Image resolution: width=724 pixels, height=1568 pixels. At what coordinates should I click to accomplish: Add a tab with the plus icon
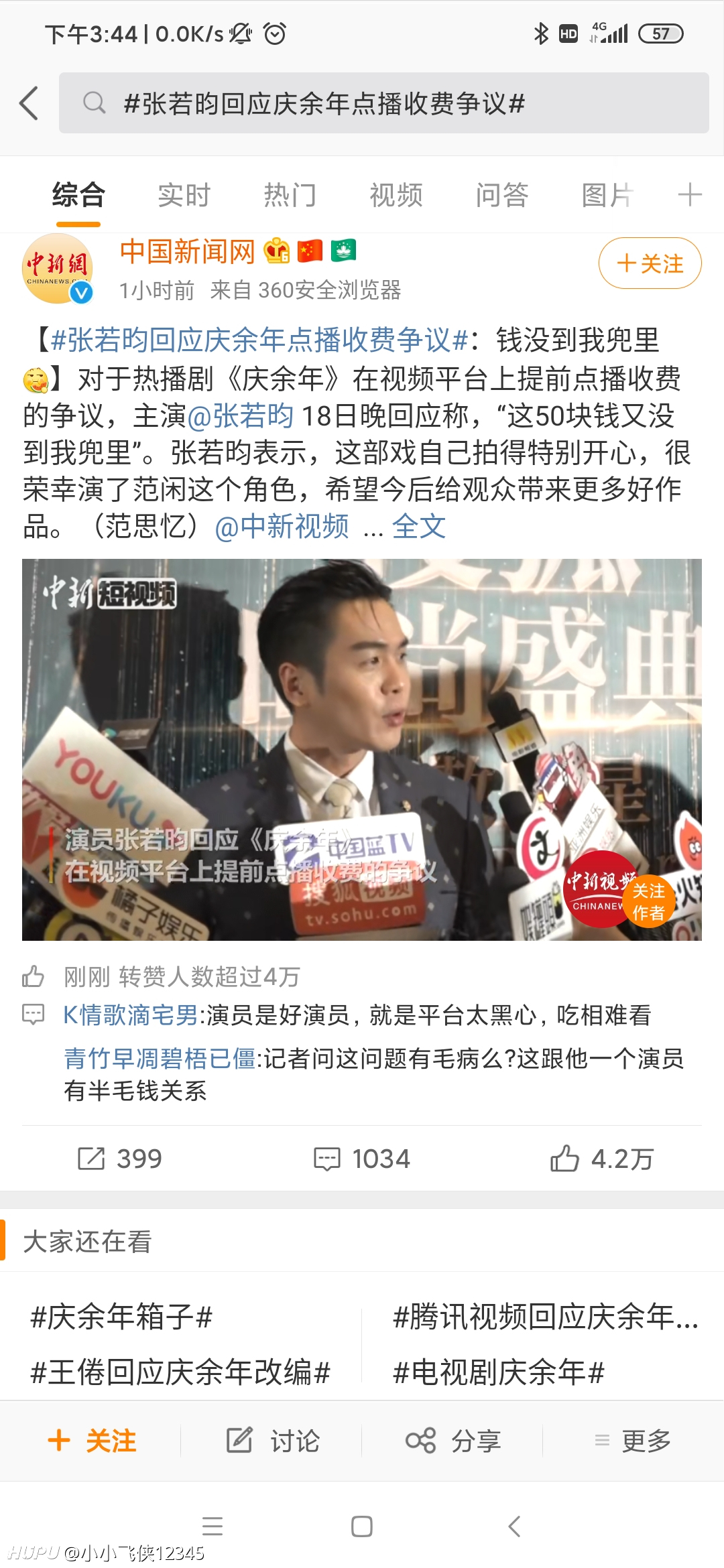pyautogui.click(x=690, y=195)
